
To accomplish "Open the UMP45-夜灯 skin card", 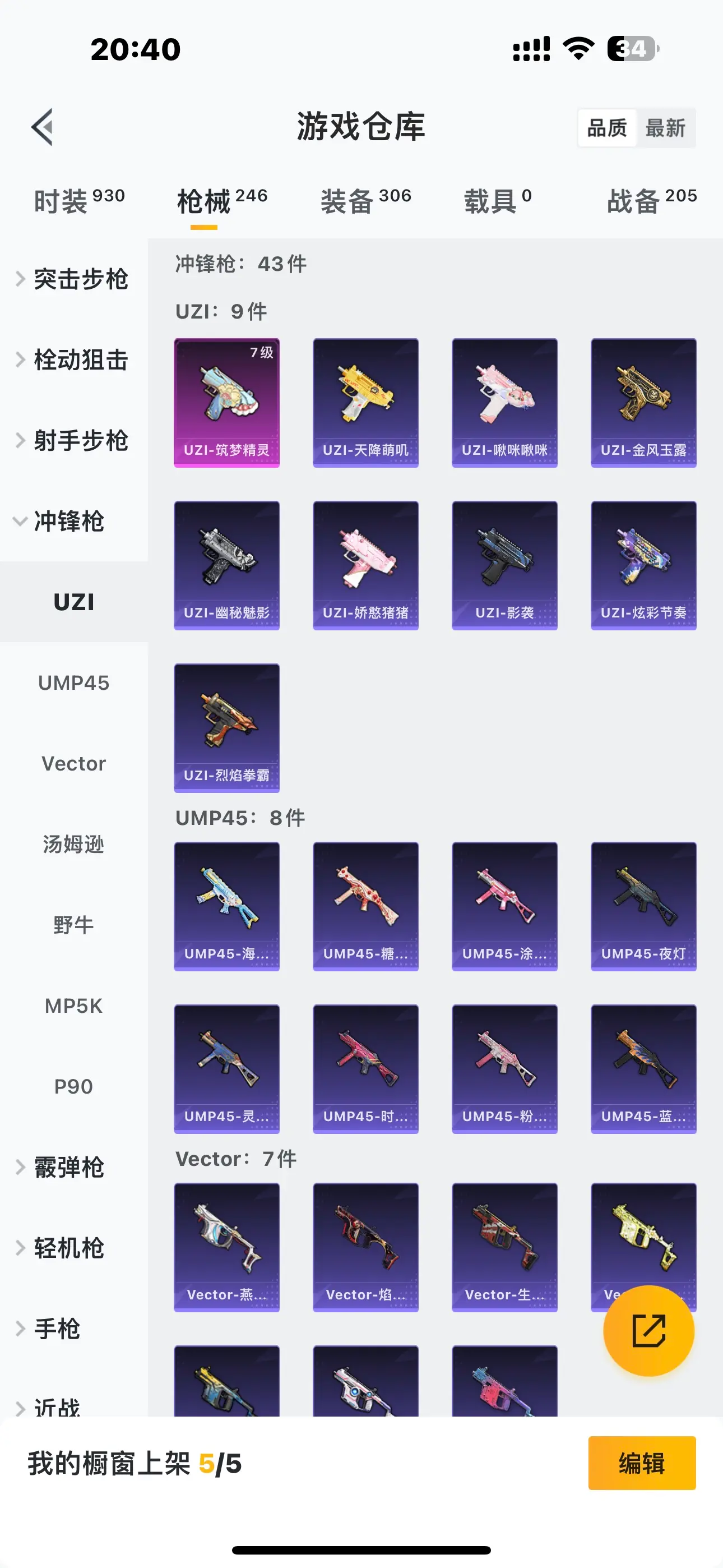I will point(643,906).
